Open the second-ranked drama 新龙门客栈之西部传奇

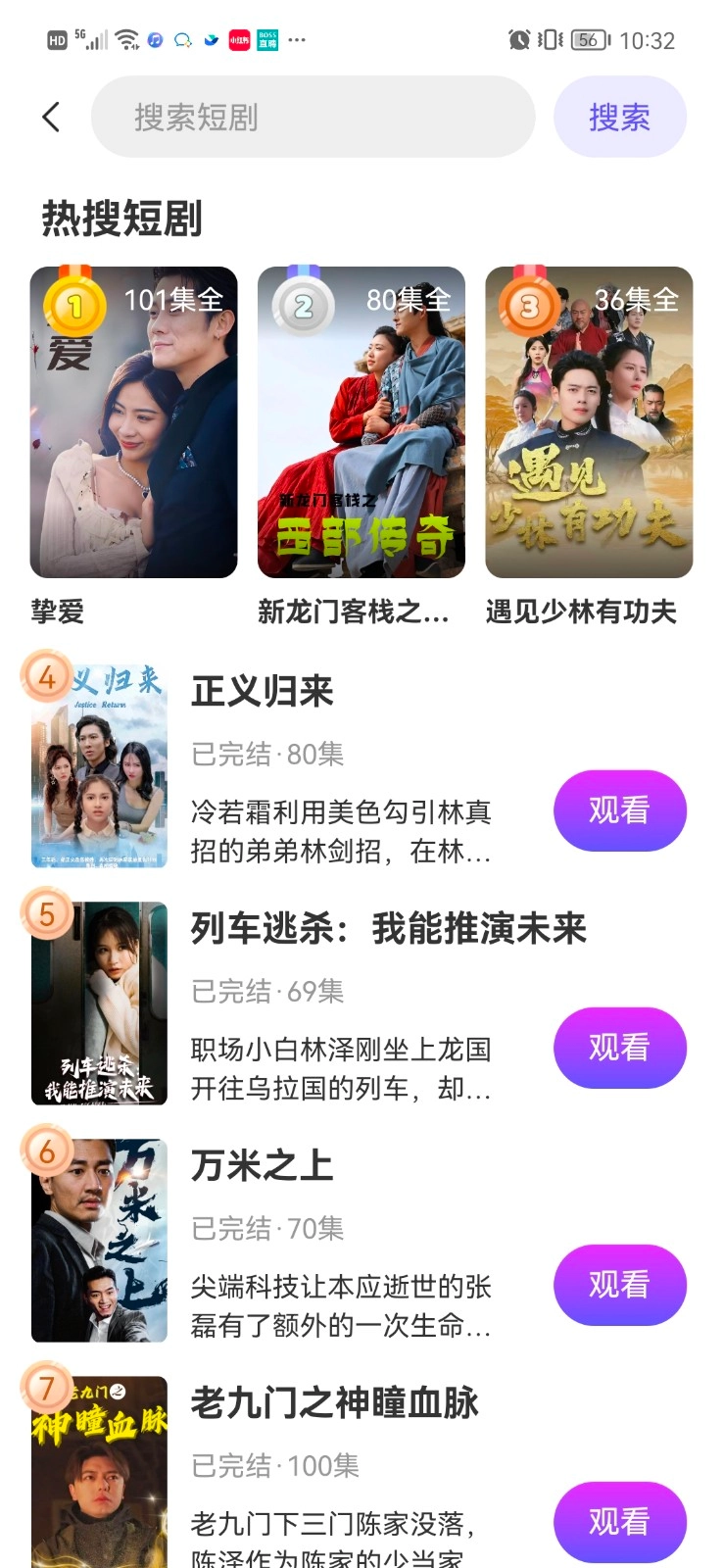point(361,422)
